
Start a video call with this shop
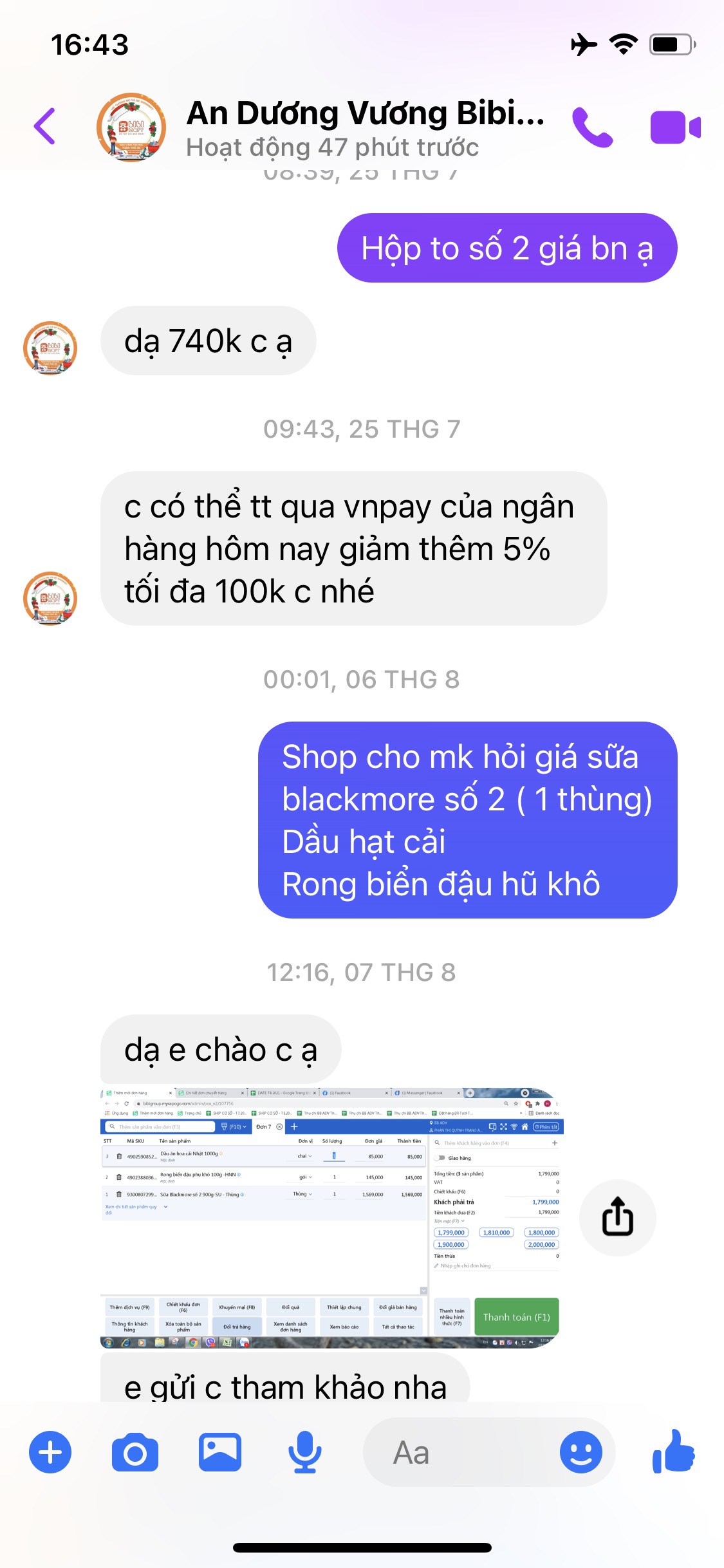point(674,127)
